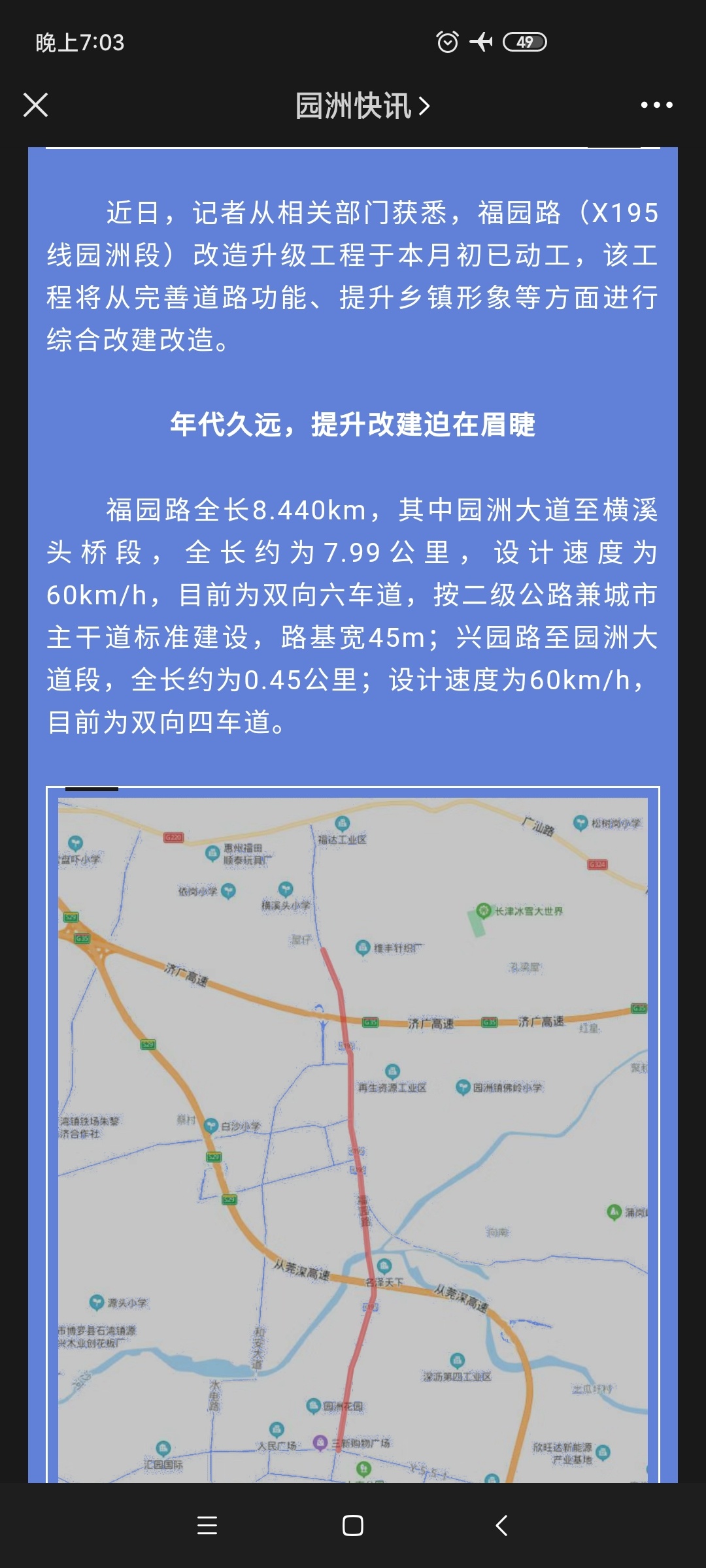Open the 园洲快讯 account title link
Image resolution: width=706 pixels, height=1568 pixels.
361,106
